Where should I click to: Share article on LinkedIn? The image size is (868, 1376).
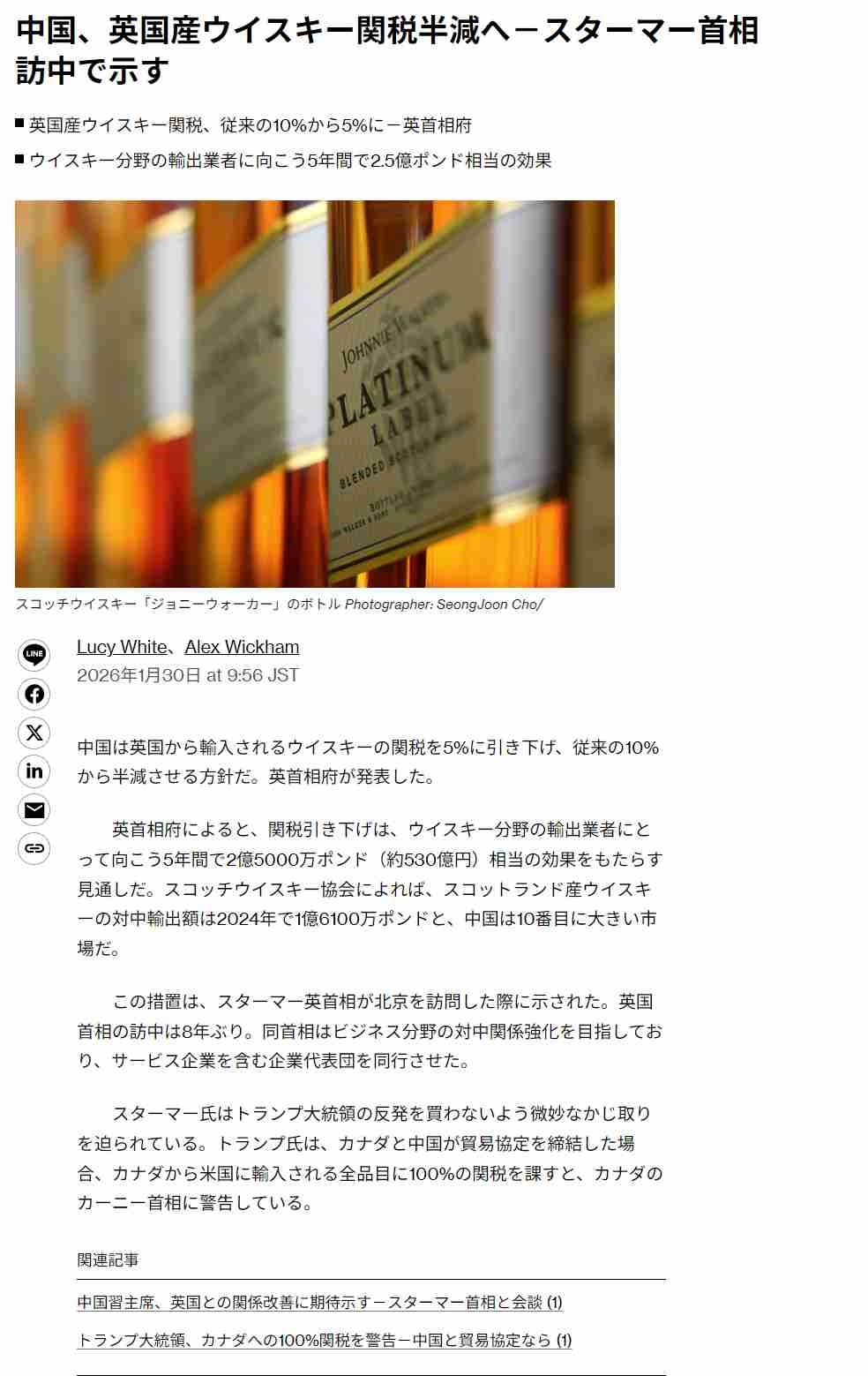click(34, 771)
